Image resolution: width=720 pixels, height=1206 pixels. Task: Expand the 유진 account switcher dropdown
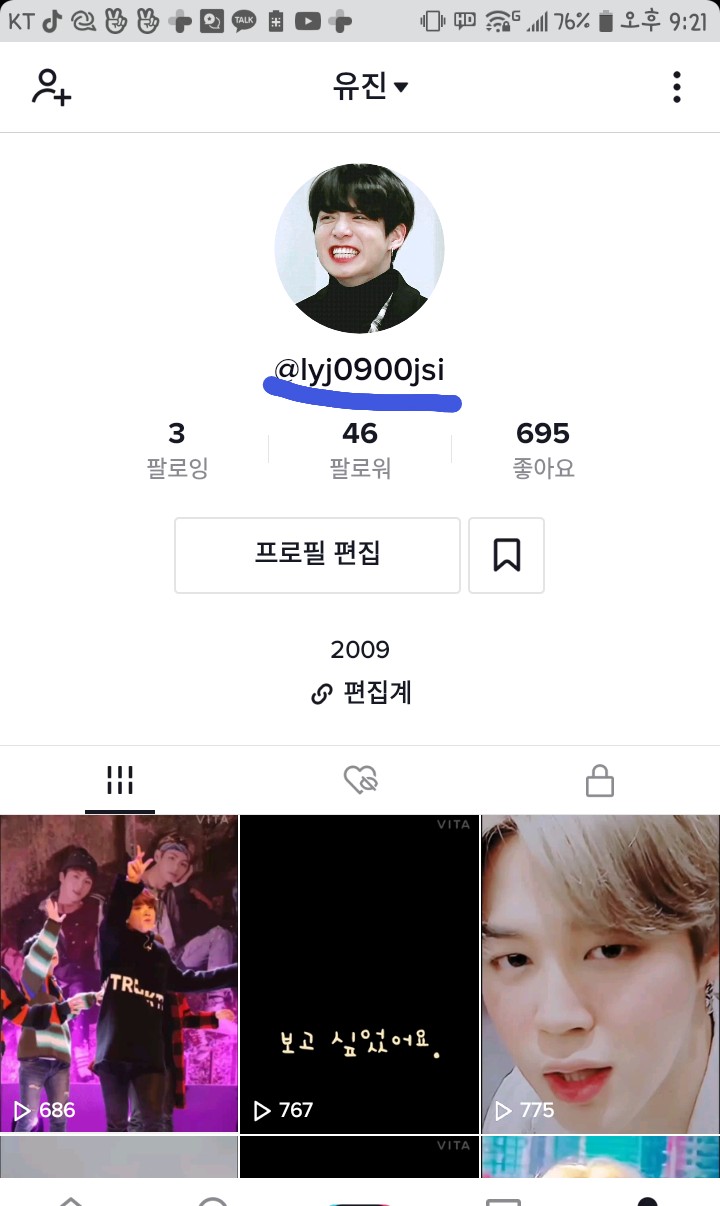[x=370, y=87]
